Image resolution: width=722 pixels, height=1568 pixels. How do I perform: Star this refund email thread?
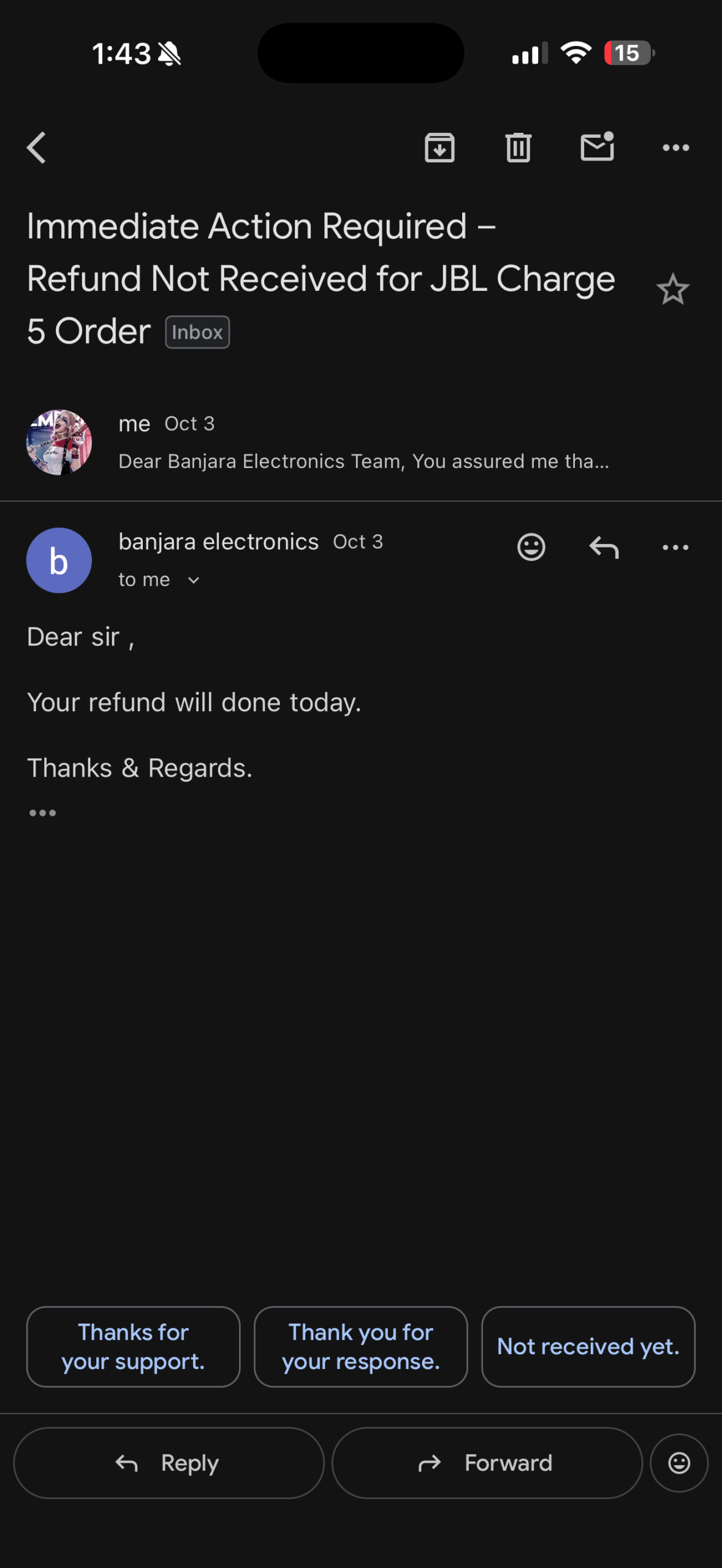(x=672, y=290)
